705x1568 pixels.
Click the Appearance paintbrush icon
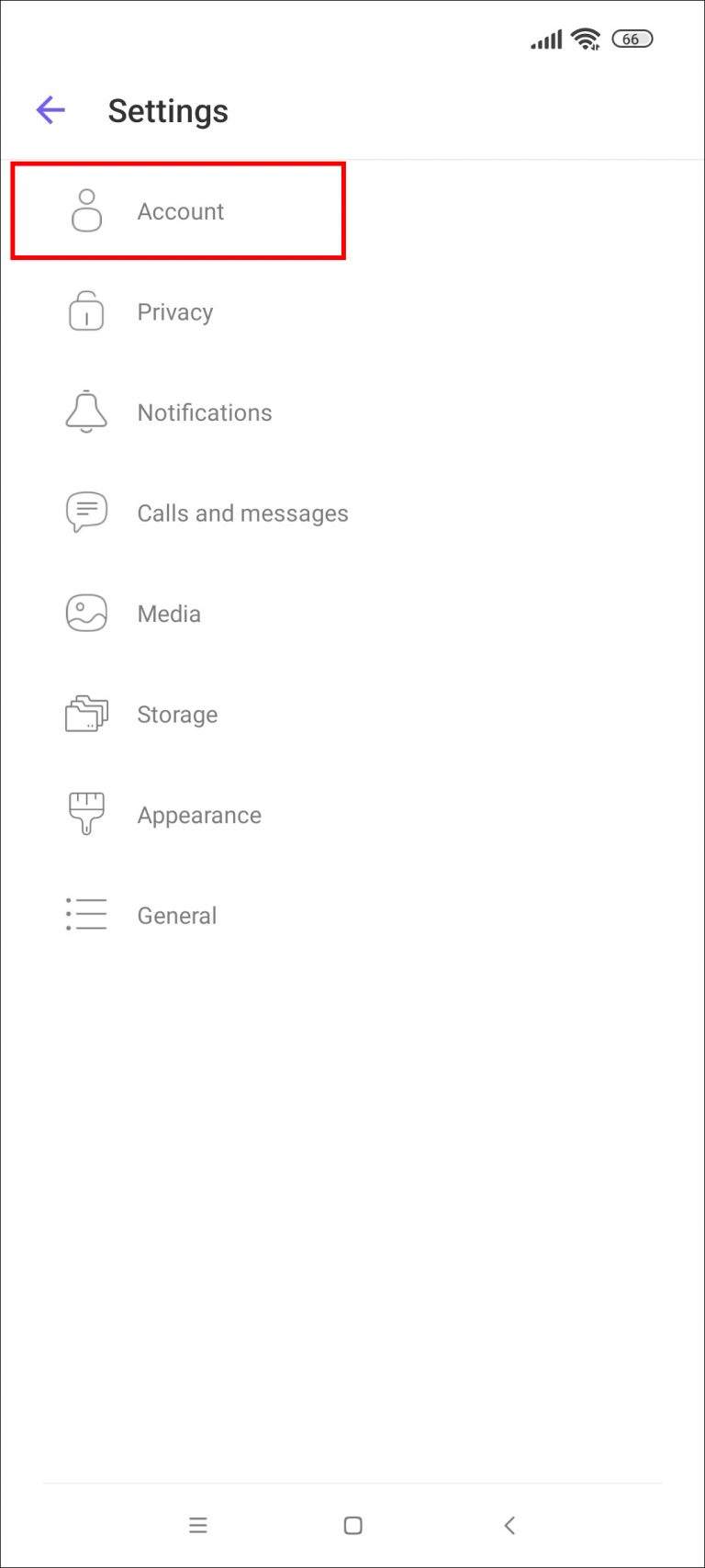pyautogui.click(x=85, y=814)
